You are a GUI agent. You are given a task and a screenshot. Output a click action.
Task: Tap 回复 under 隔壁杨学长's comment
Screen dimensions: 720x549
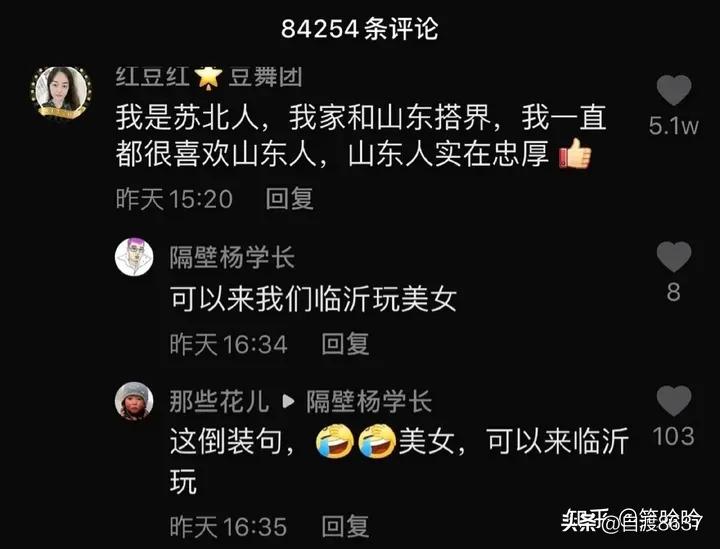coord(345,344)
